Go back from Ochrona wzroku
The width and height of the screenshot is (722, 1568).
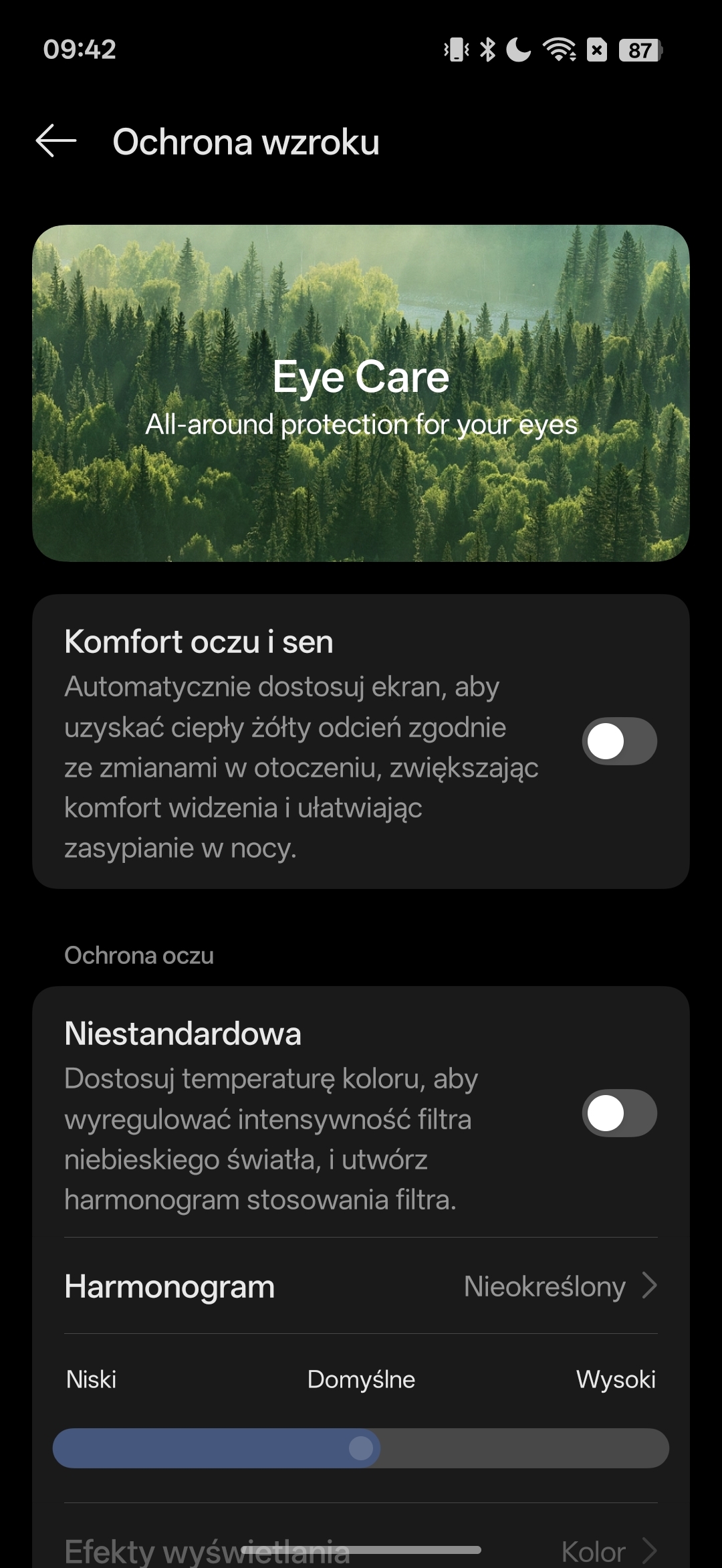pos(56,141)
